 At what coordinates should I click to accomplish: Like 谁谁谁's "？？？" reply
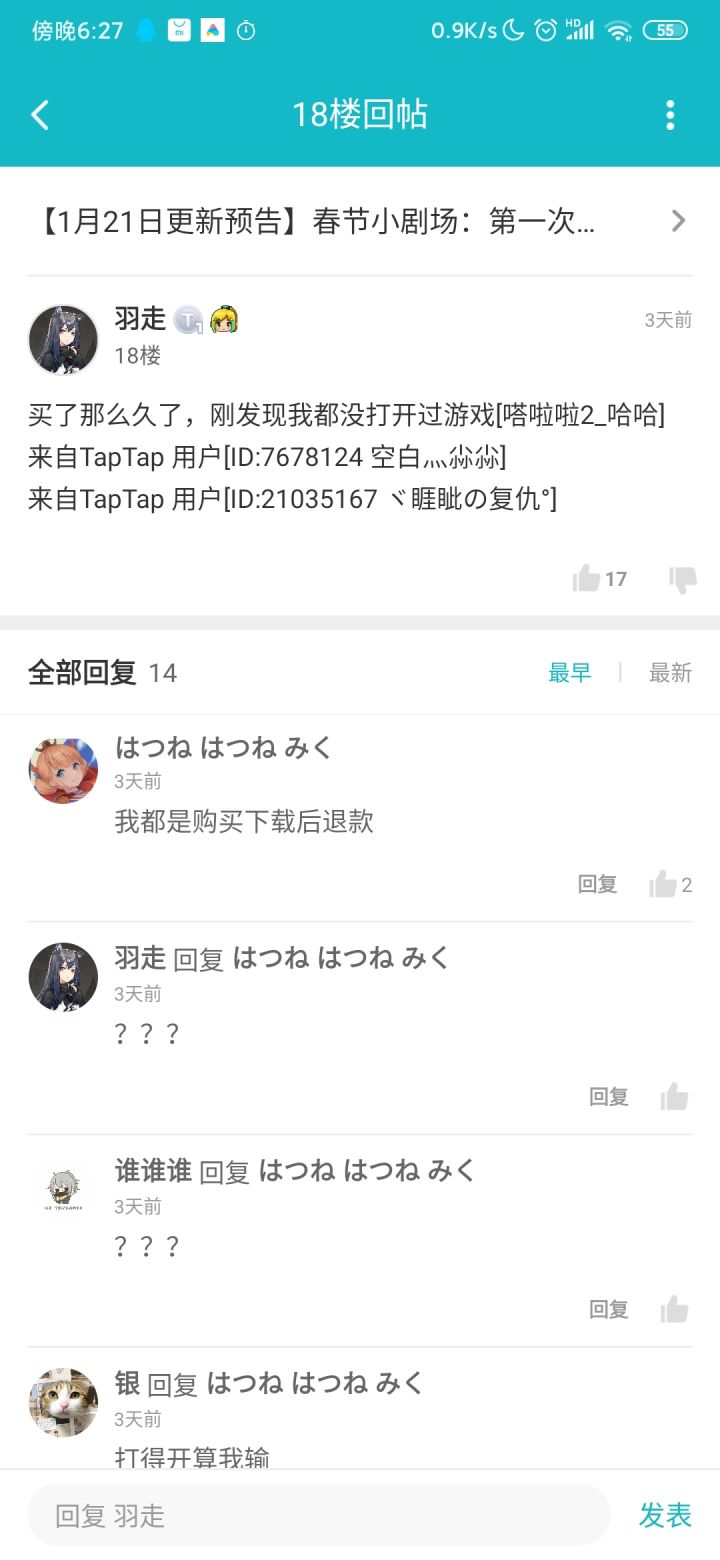tap(675, 1309)
